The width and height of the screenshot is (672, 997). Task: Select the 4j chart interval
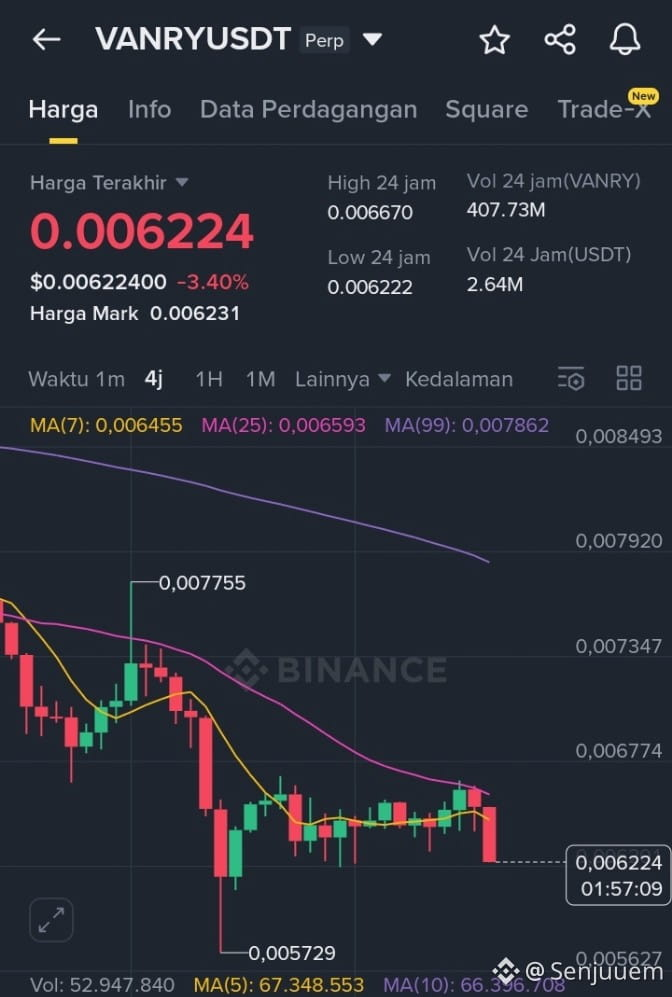153,379
